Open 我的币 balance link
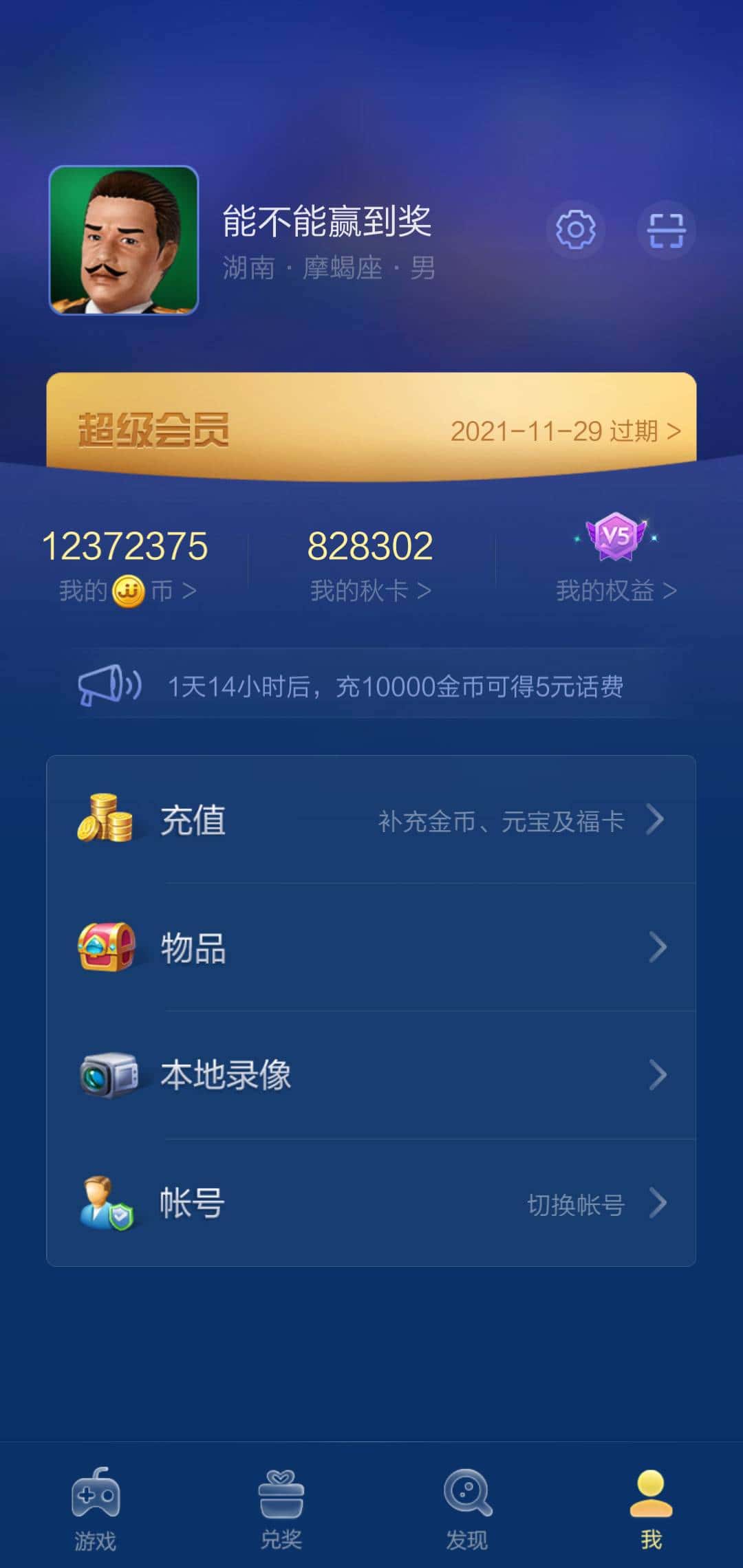 [127, 590]
